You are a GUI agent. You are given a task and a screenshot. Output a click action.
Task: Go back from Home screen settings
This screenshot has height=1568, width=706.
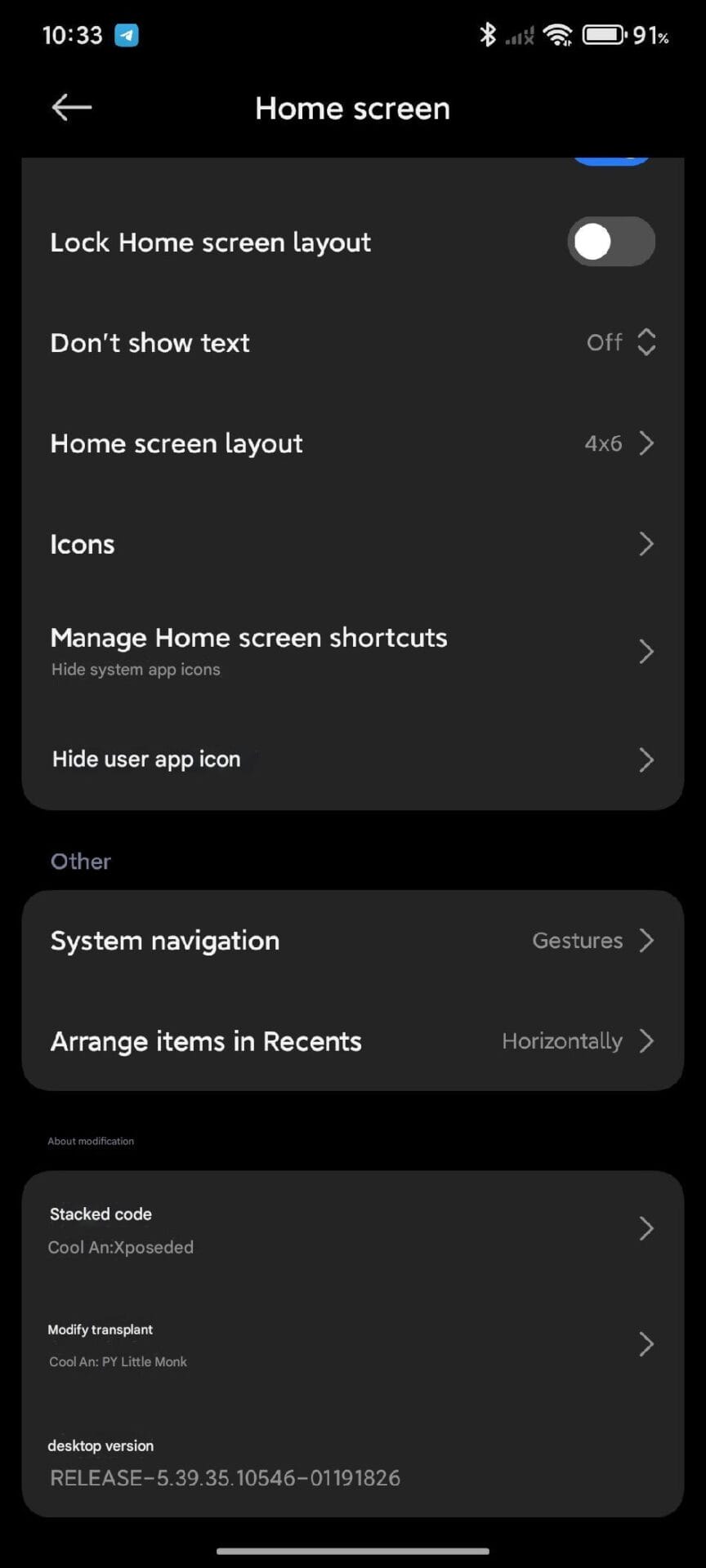(72, 107)
